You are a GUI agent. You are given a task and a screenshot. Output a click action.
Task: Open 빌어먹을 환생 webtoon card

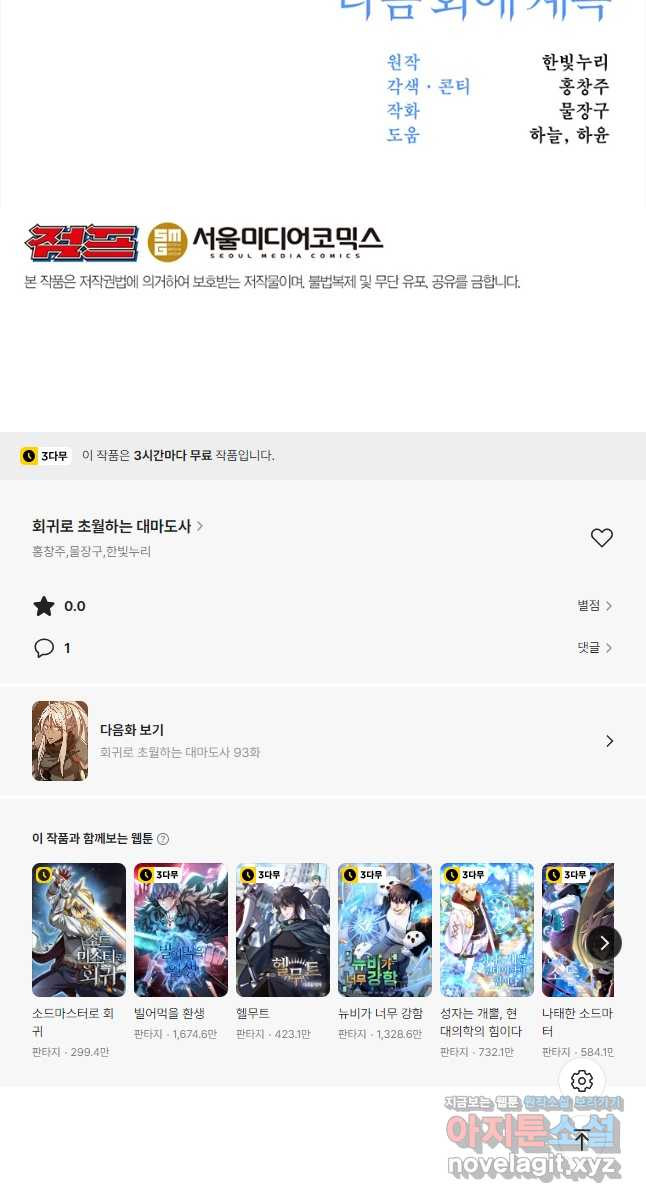181,930
